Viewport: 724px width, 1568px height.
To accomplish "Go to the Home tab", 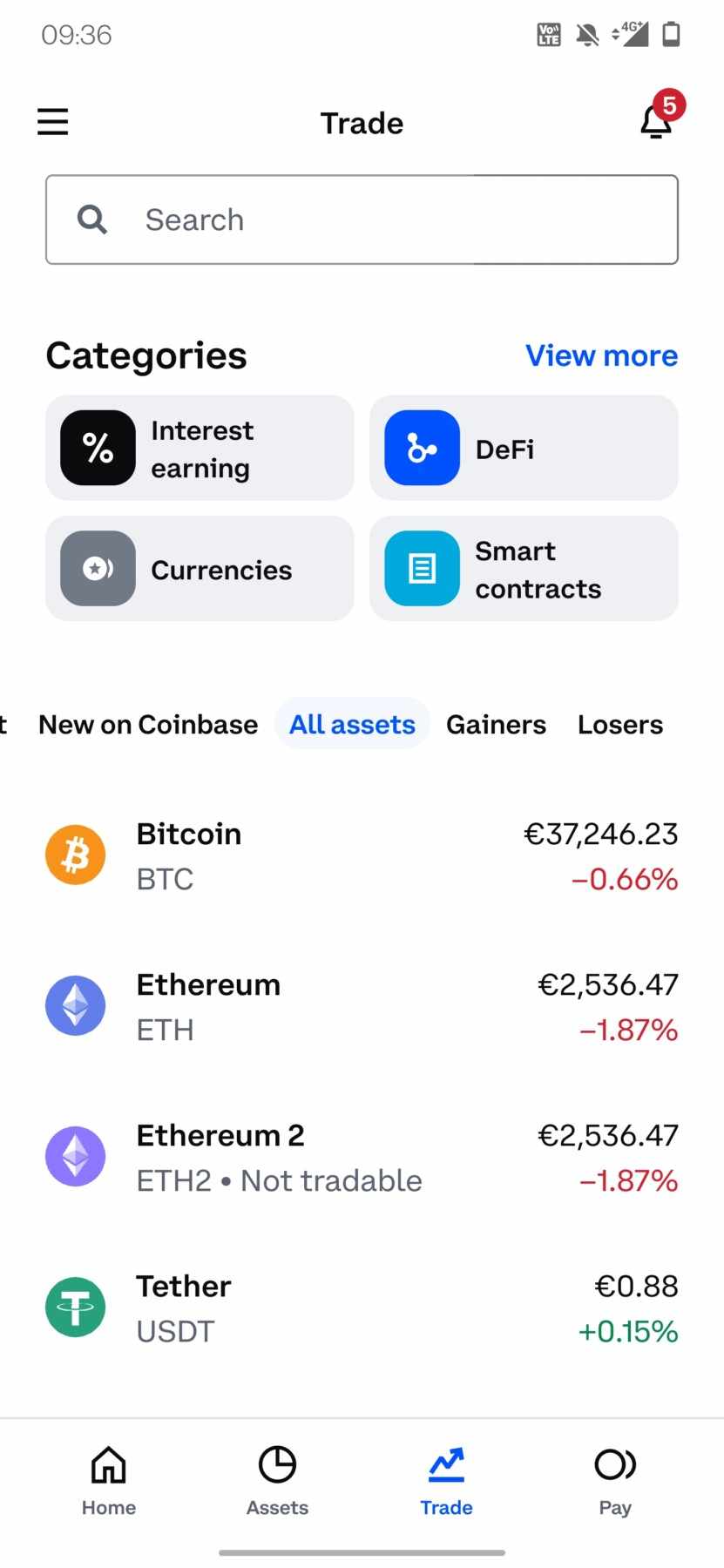I will (109, 1481).
